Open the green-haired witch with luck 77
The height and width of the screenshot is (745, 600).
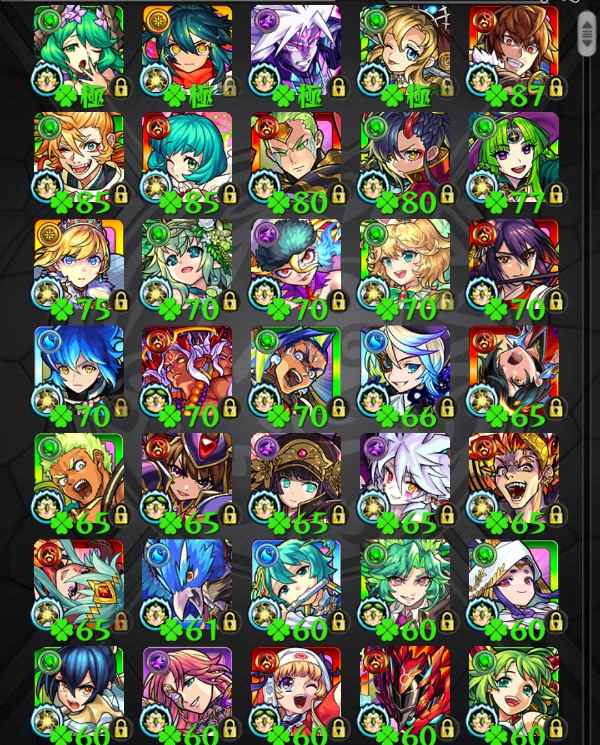coord(513,160)
